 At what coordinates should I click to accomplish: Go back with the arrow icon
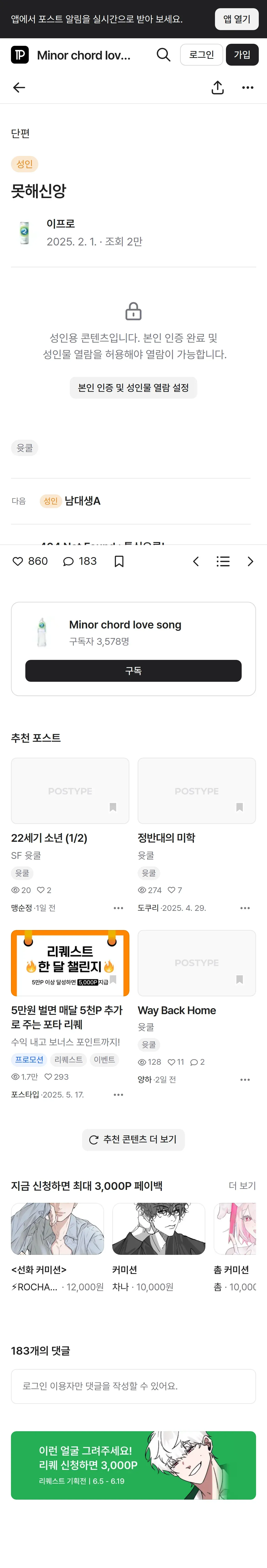click(x=19, y=88)
